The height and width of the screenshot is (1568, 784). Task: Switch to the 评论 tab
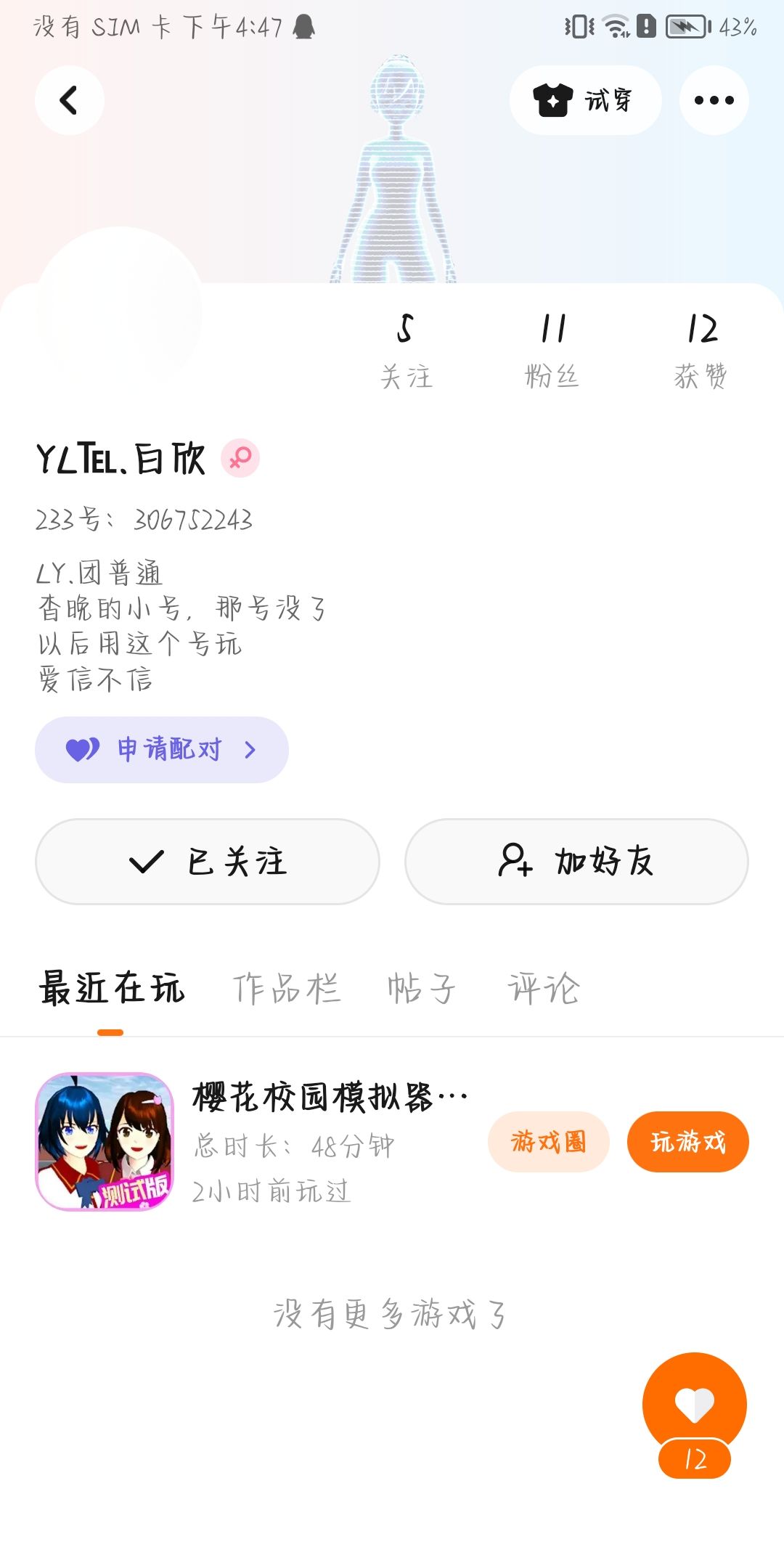(x=543, y=989)
